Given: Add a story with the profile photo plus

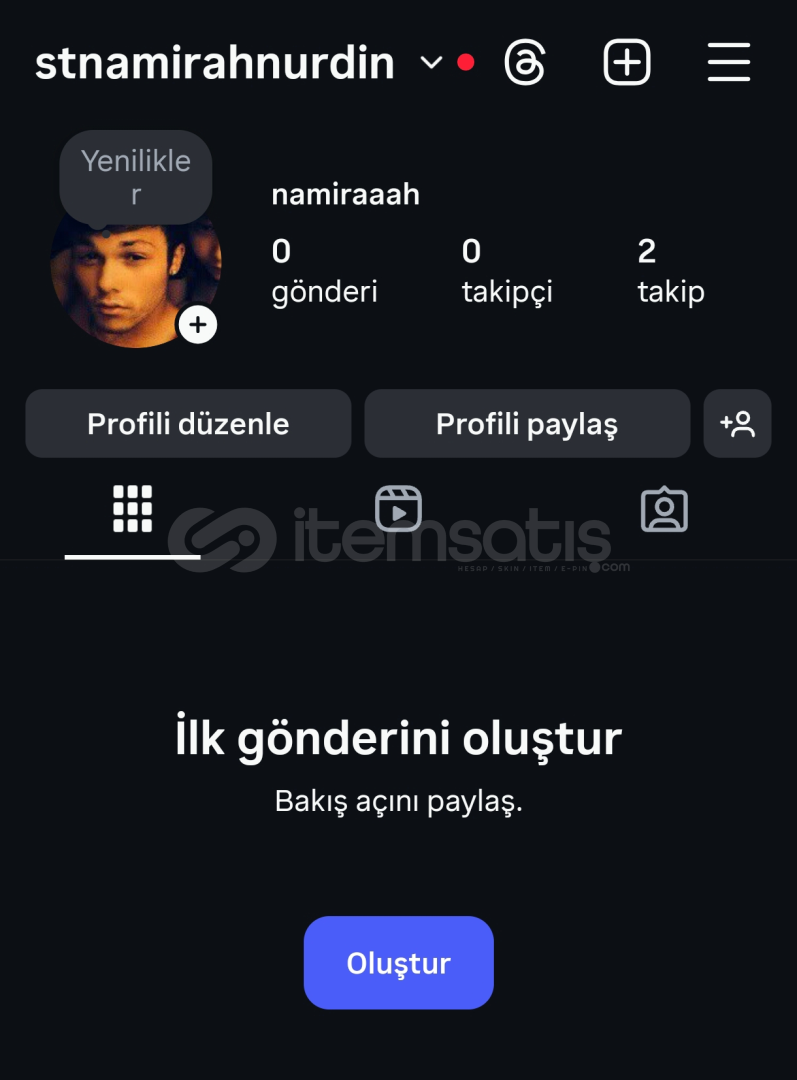Looking at the screenshot, I should coord(198,325).
